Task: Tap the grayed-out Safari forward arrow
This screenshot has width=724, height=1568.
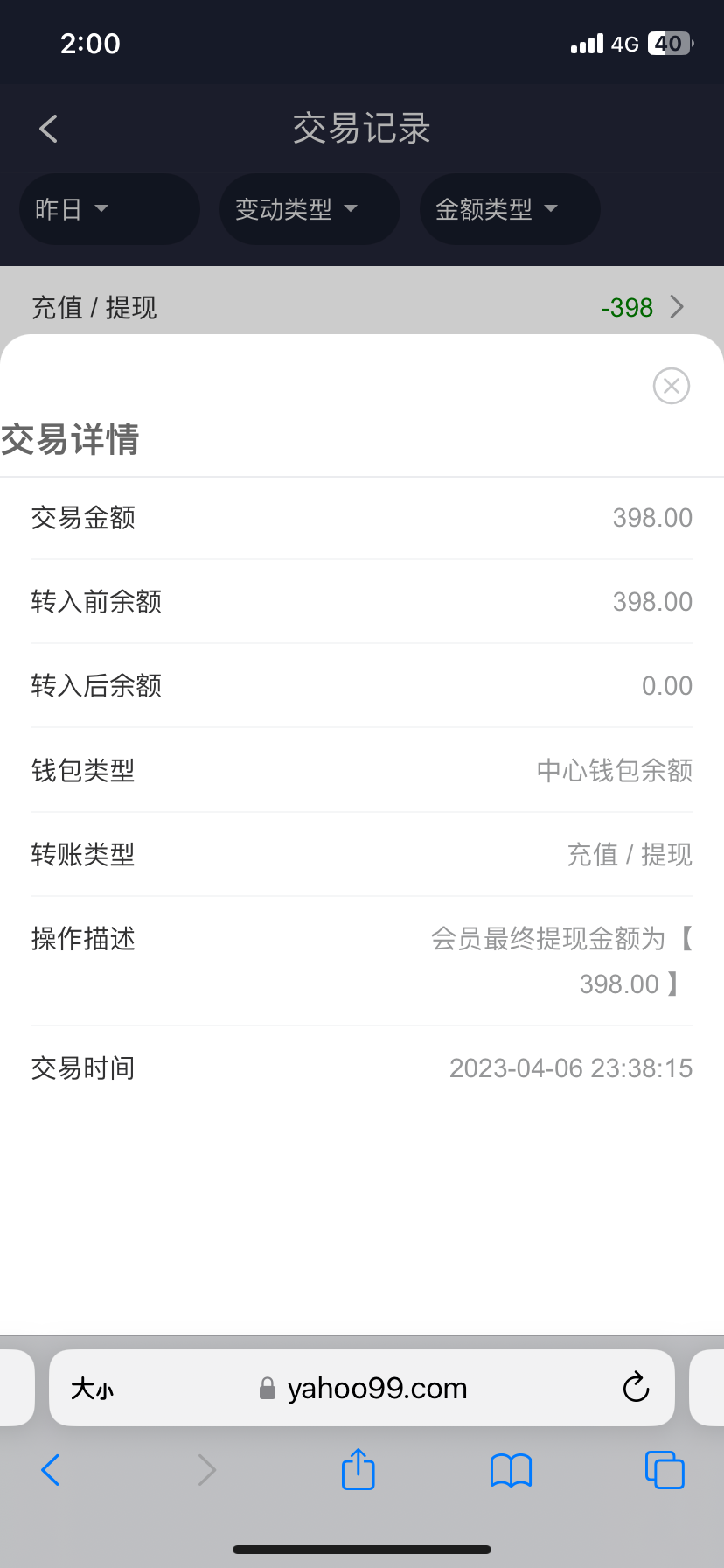Action: [x=206, y=1469]
